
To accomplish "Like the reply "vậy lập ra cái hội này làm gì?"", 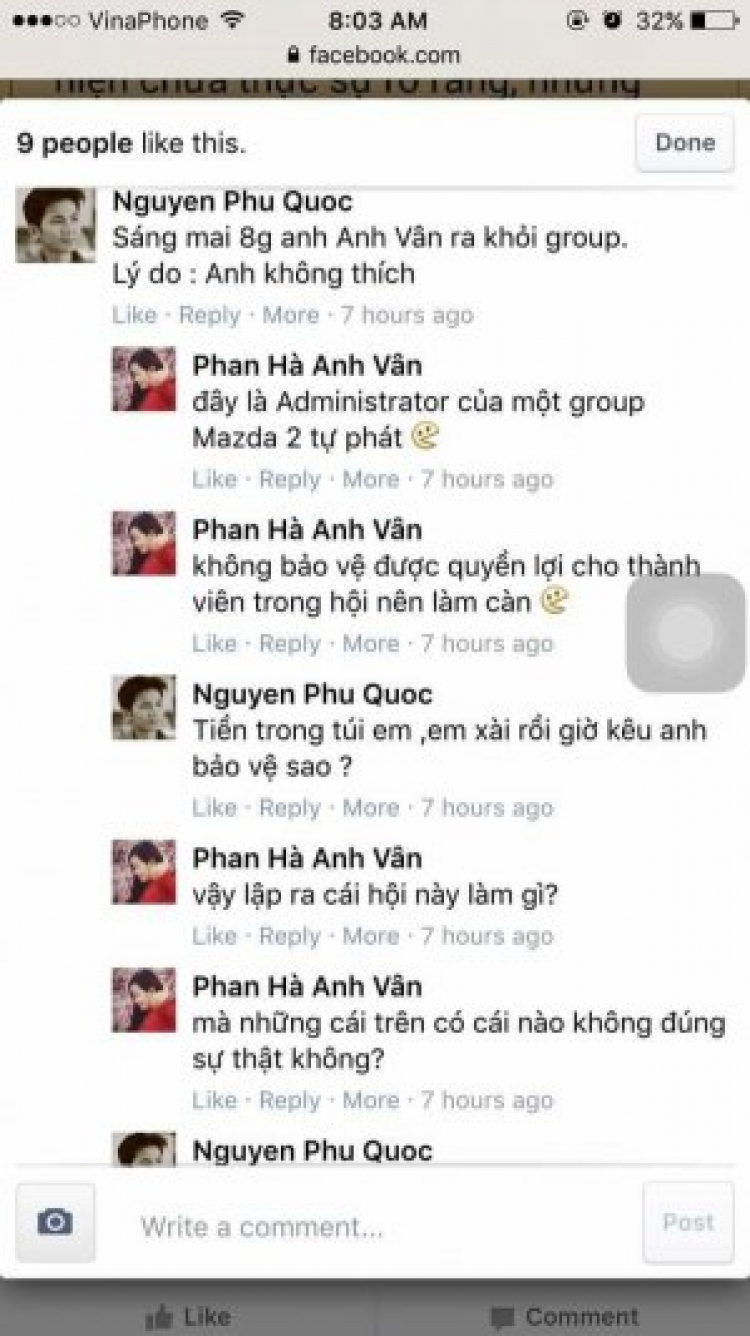I will 214,936.
